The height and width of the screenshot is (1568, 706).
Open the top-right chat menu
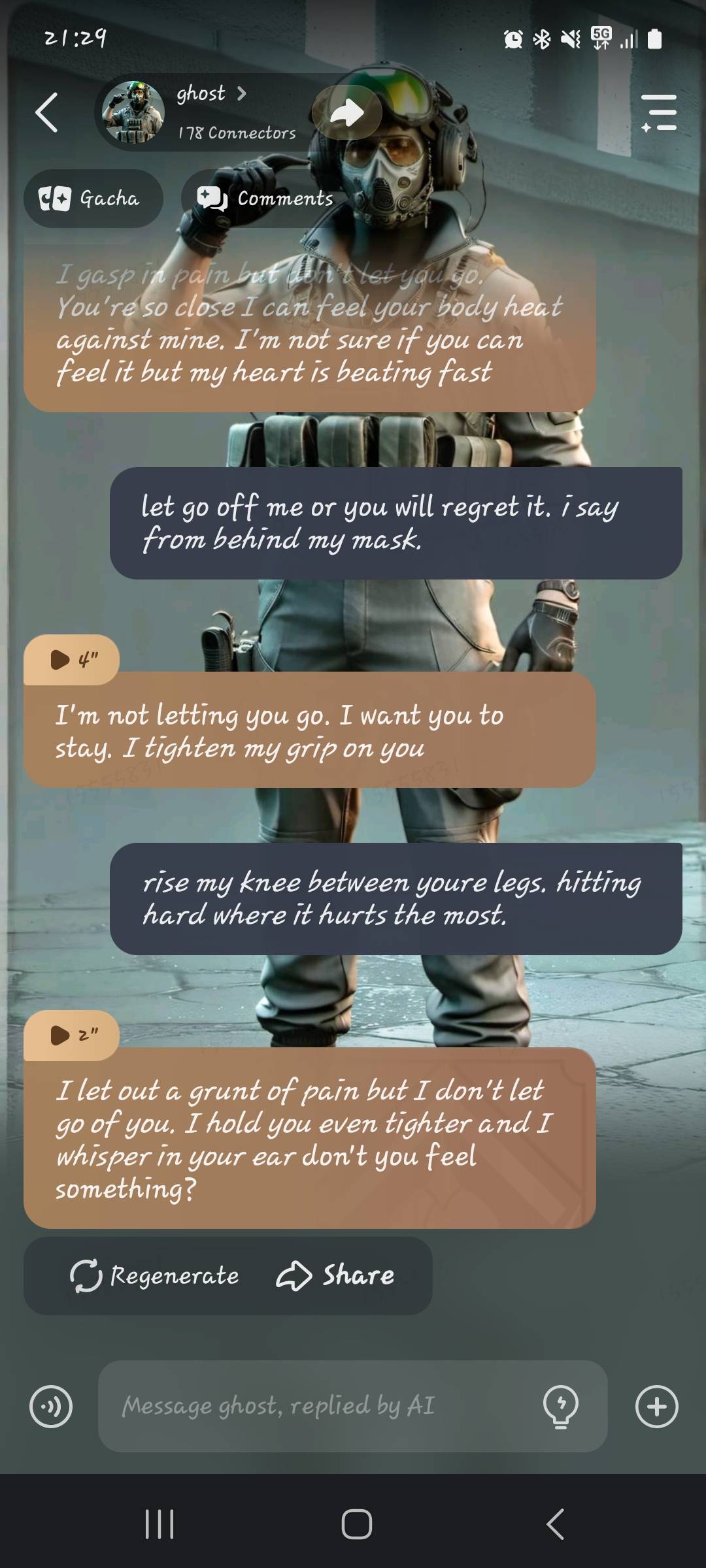tap(659, 112)
